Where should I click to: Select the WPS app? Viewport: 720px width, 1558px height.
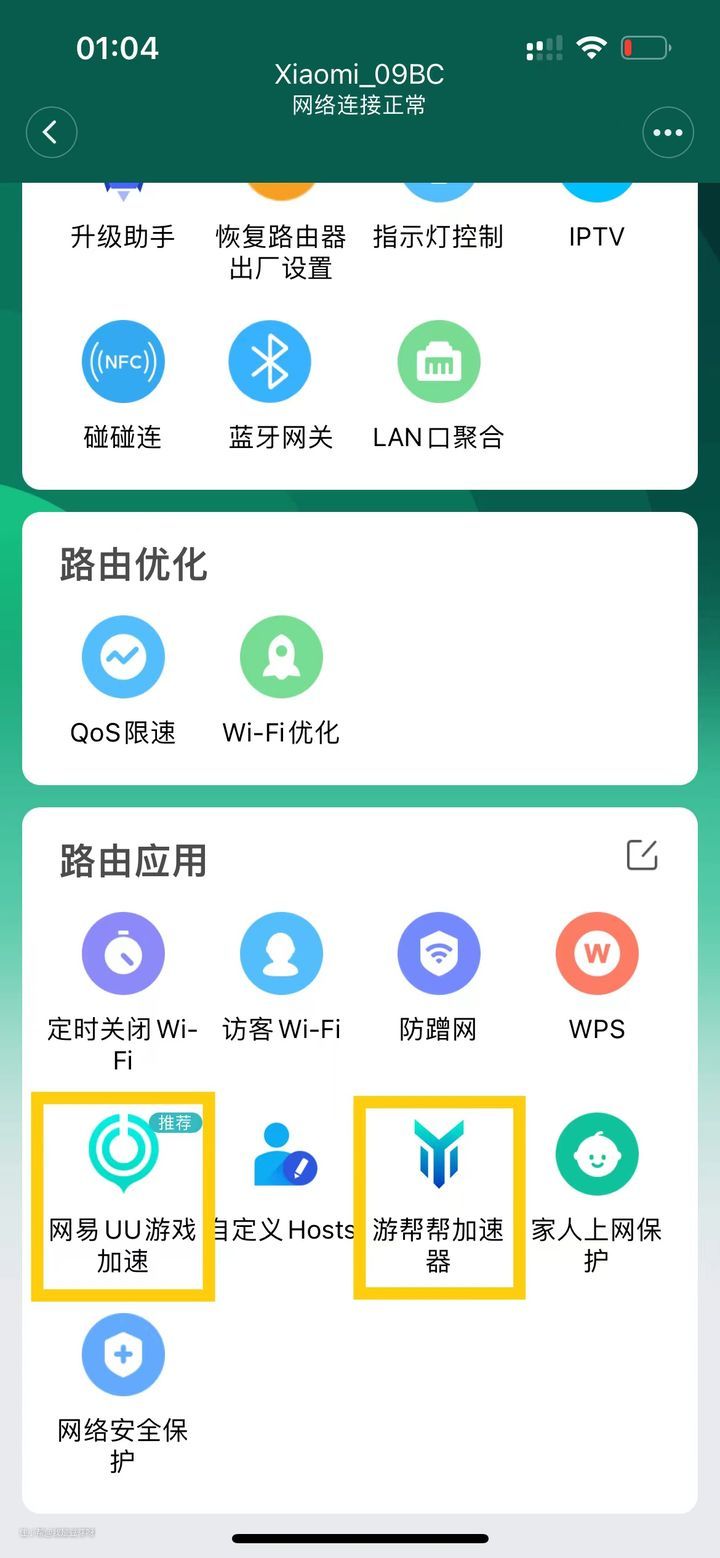[x=596, y=954]
